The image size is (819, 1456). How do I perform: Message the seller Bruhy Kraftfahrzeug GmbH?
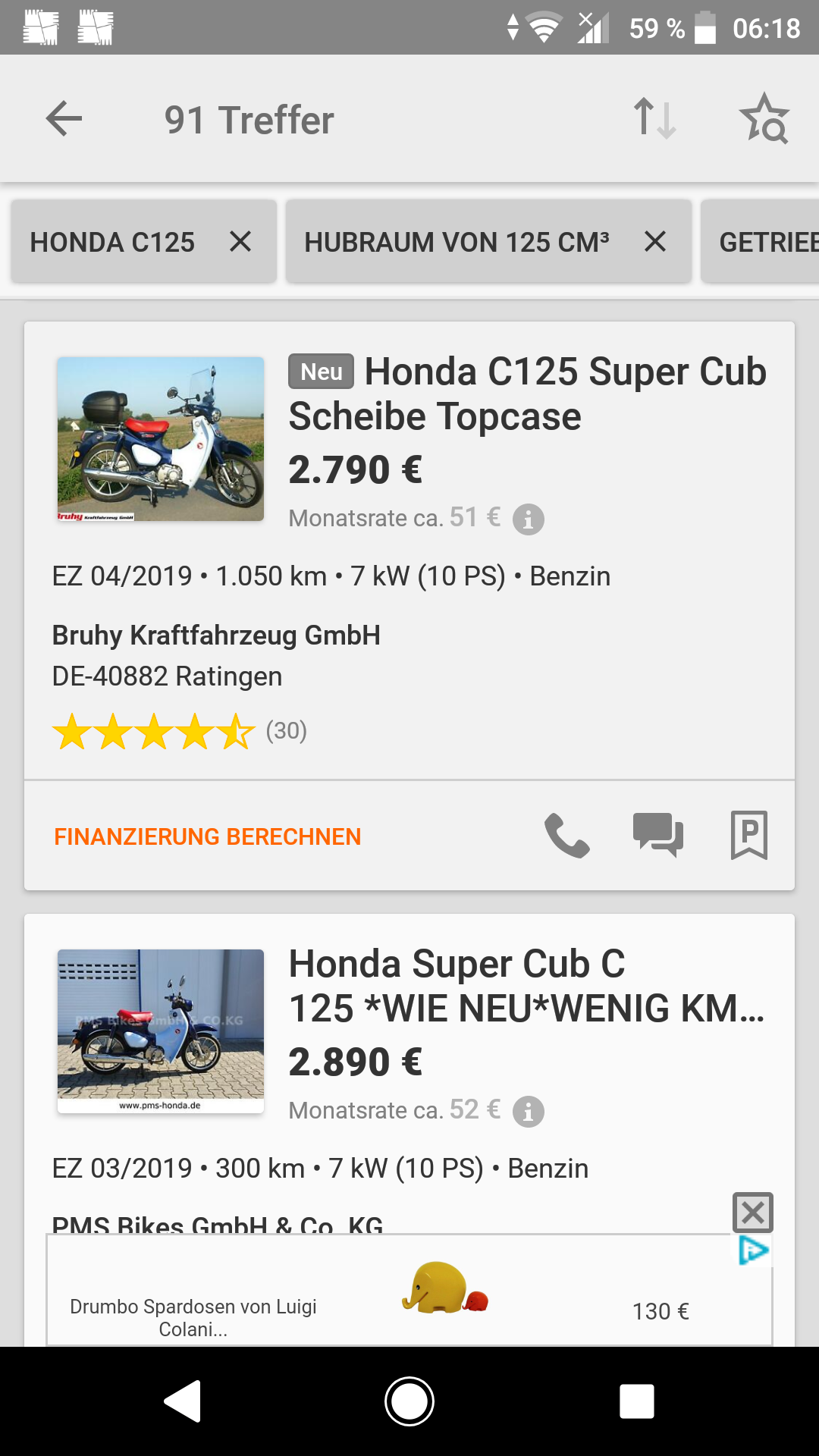point(658,836)
